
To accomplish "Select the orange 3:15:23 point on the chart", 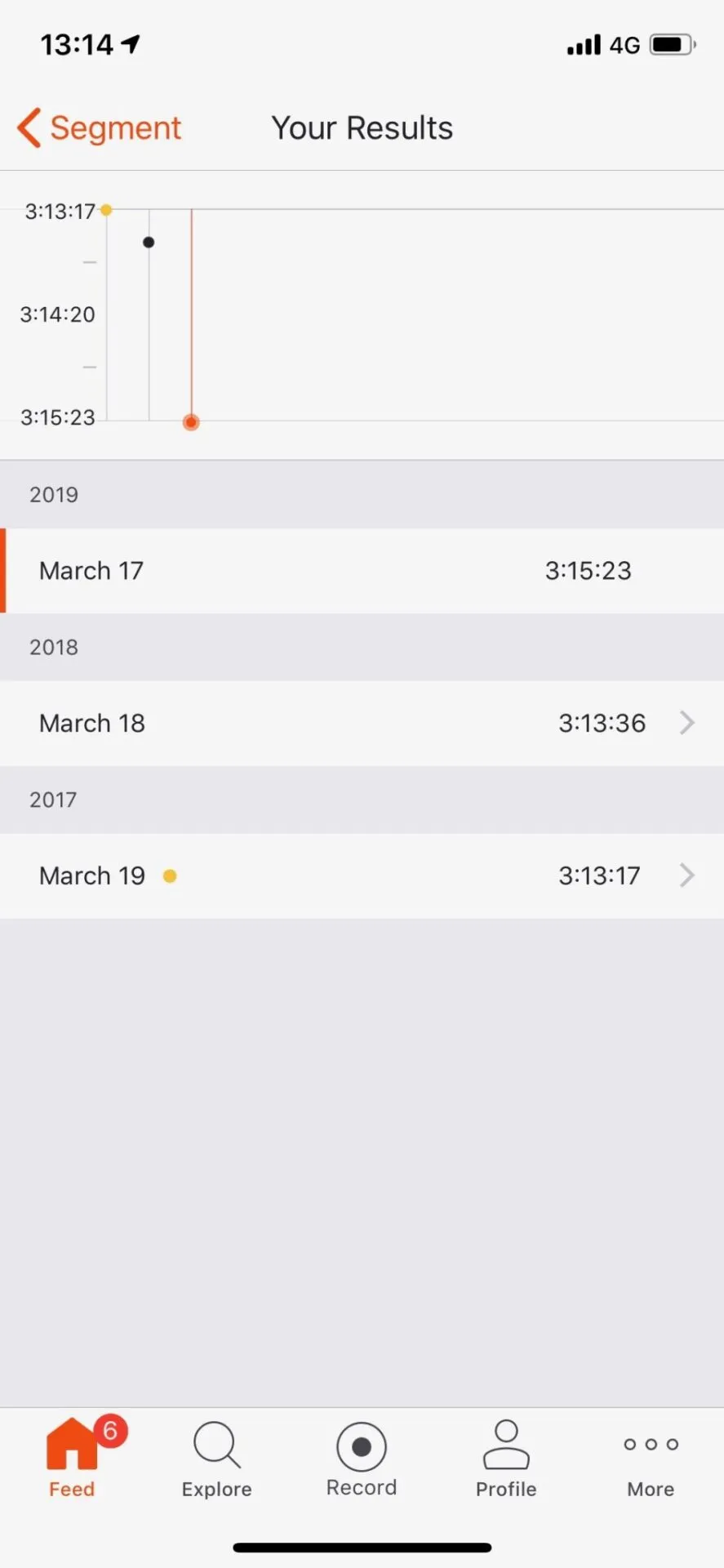I will tap(191, 422).
